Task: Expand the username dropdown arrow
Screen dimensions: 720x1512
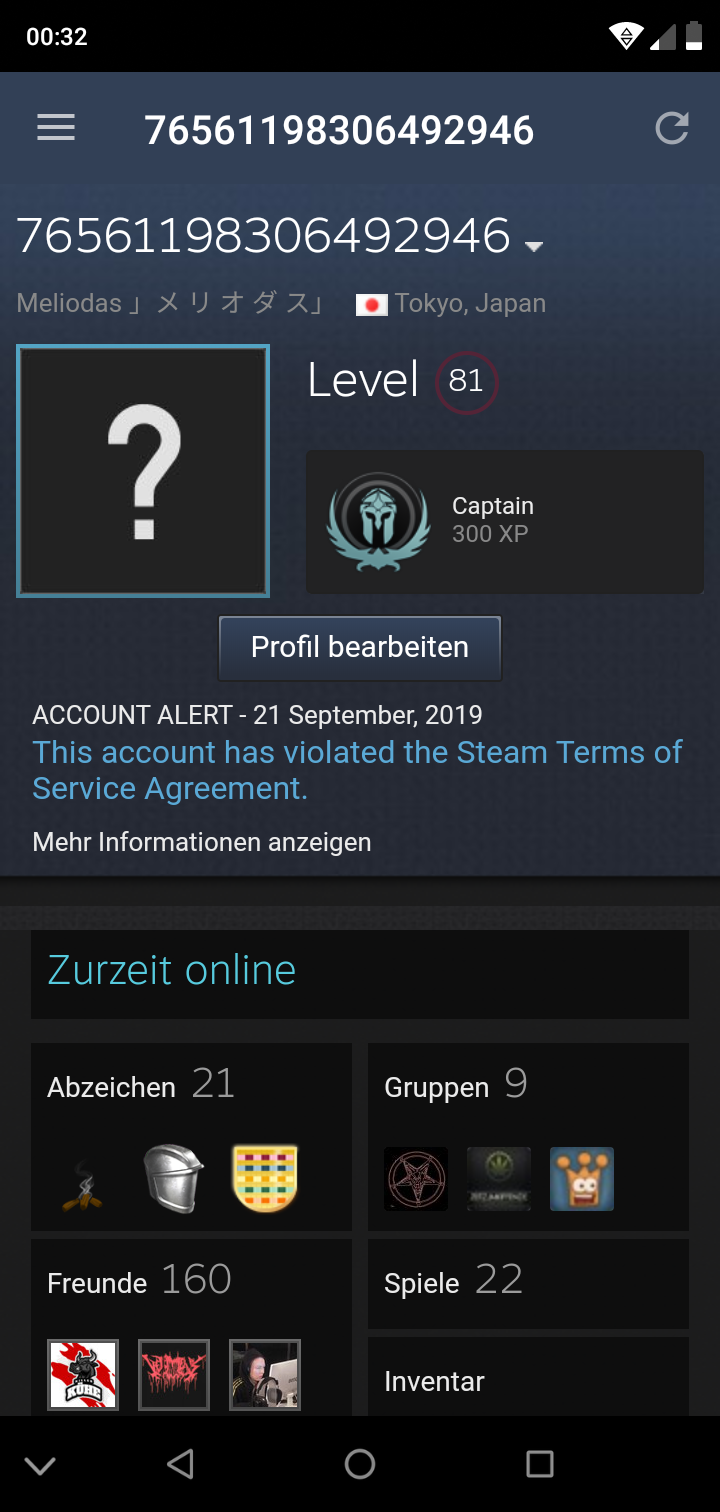Action: click(534, 246)
